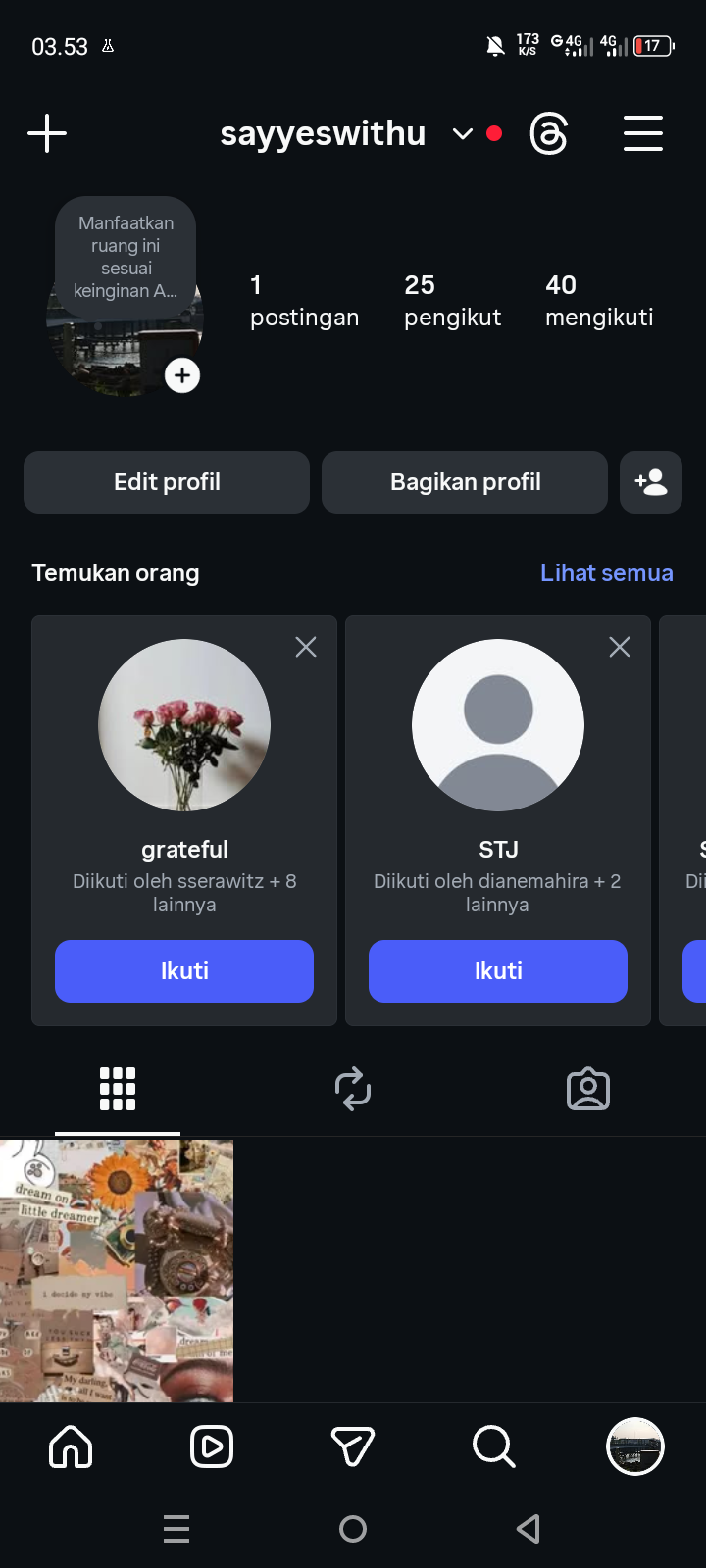Open the account switcher for sayyeswithu
The height and width of the screenshot is (1568, 706).
pyautogui.click(x=462, y=134)
